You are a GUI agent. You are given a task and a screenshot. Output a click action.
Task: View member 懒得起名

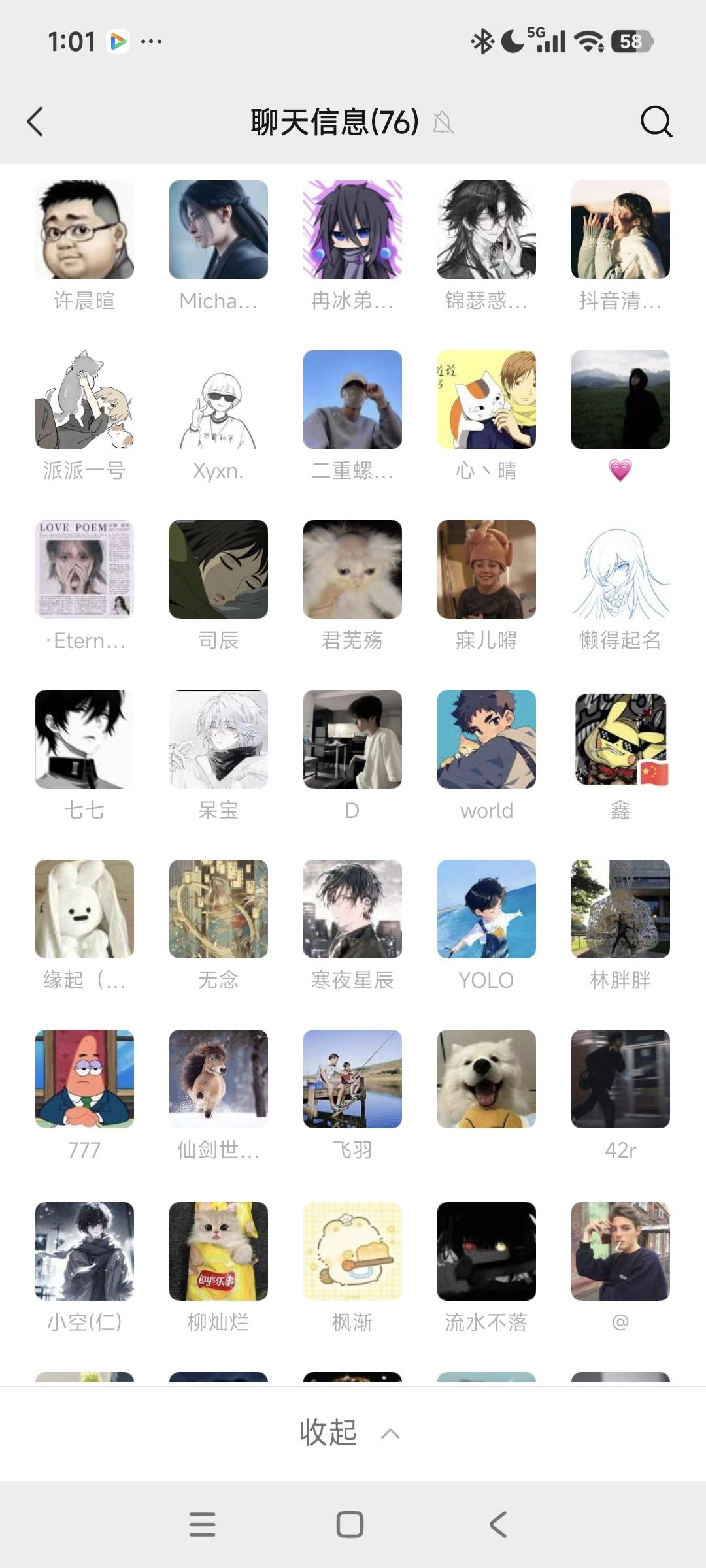click(x=620, y=570)
